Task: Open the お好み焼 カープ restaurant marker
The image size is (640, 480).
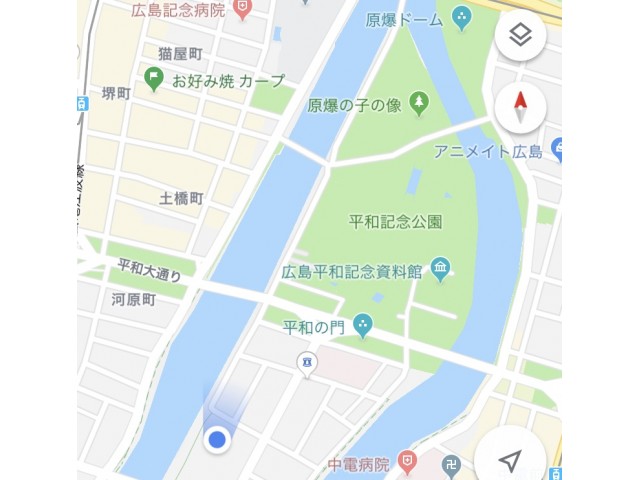Action: pyautogui.click(x=154, y=78)
